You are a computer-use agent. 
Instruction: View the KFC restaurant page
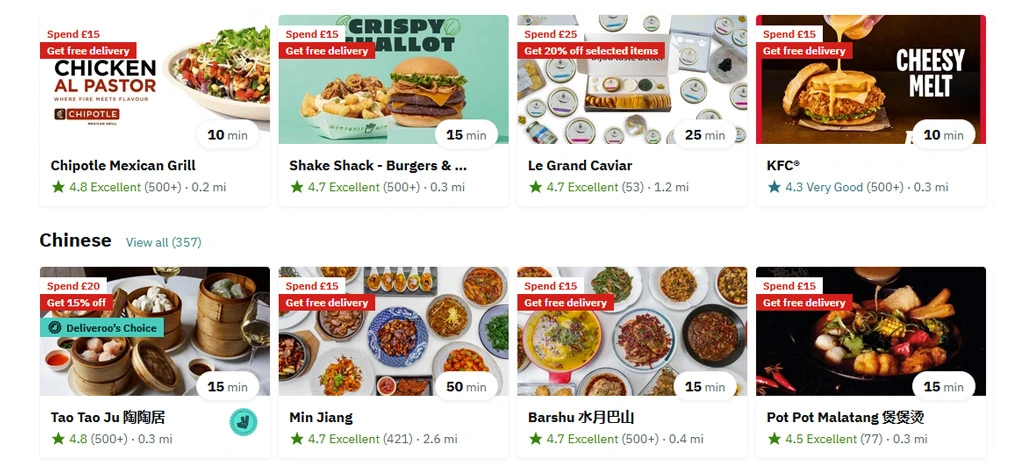coord(870,110)
